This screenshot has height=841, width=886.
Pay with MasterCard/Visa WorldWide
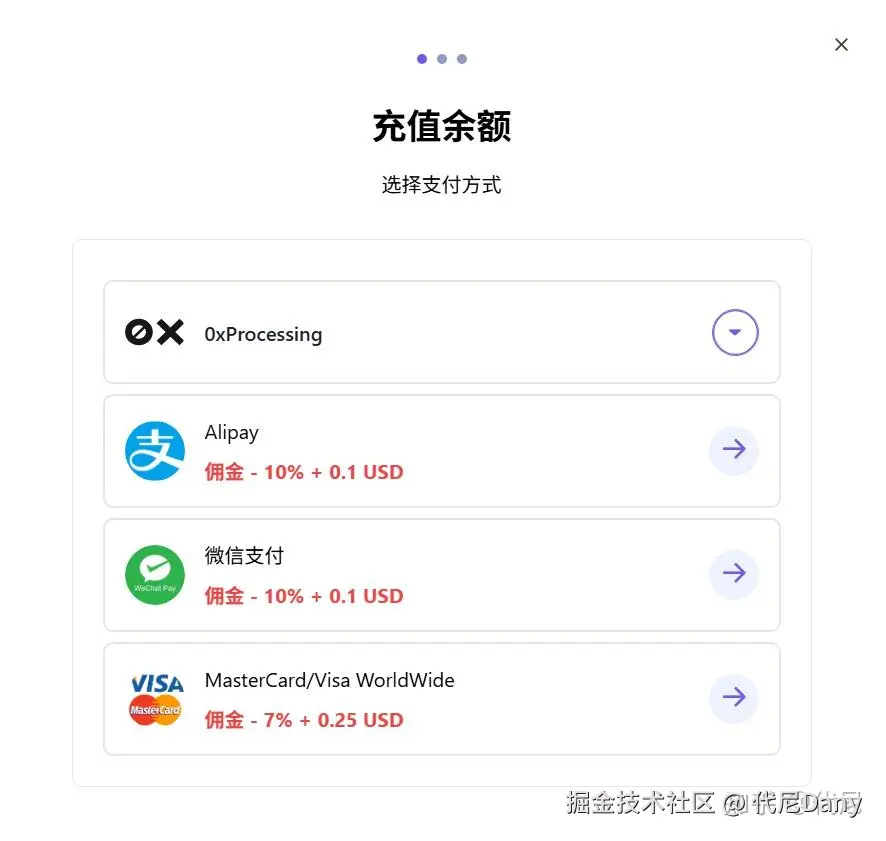[x=733, y=698]
